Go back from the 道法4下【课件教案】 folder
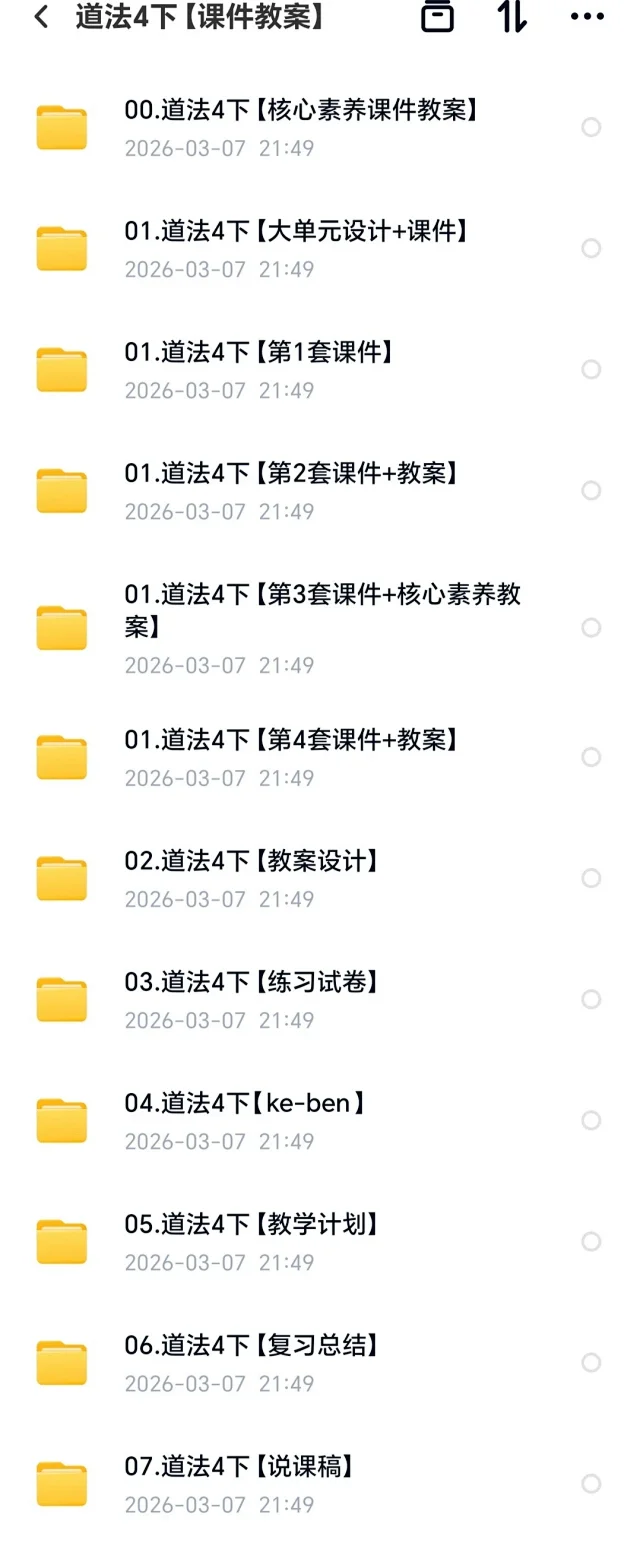This screenshot has width=640, height=1543. click(x=41, y=17)
